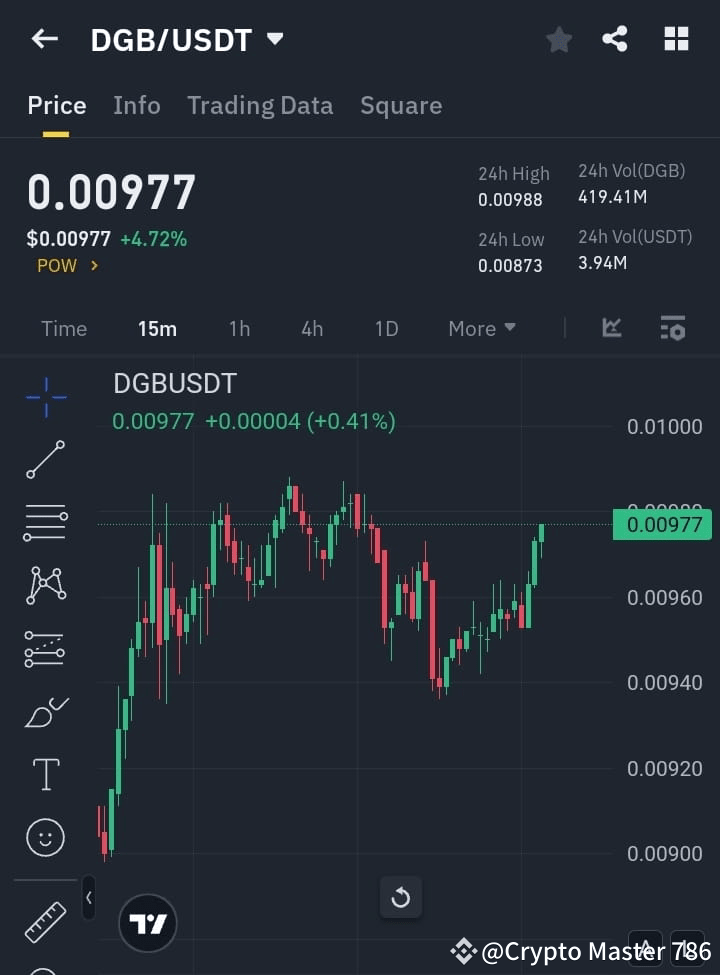Select the trend line drawing tool

[x=45, y=460]
